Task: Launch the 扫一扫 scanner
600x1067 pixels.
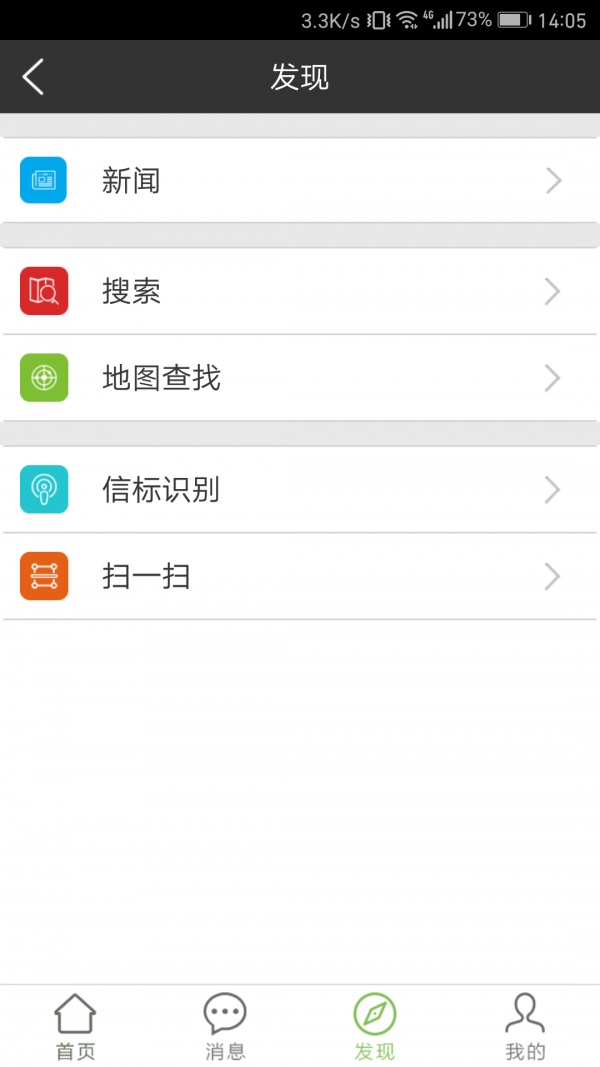Action: [300, 576]
